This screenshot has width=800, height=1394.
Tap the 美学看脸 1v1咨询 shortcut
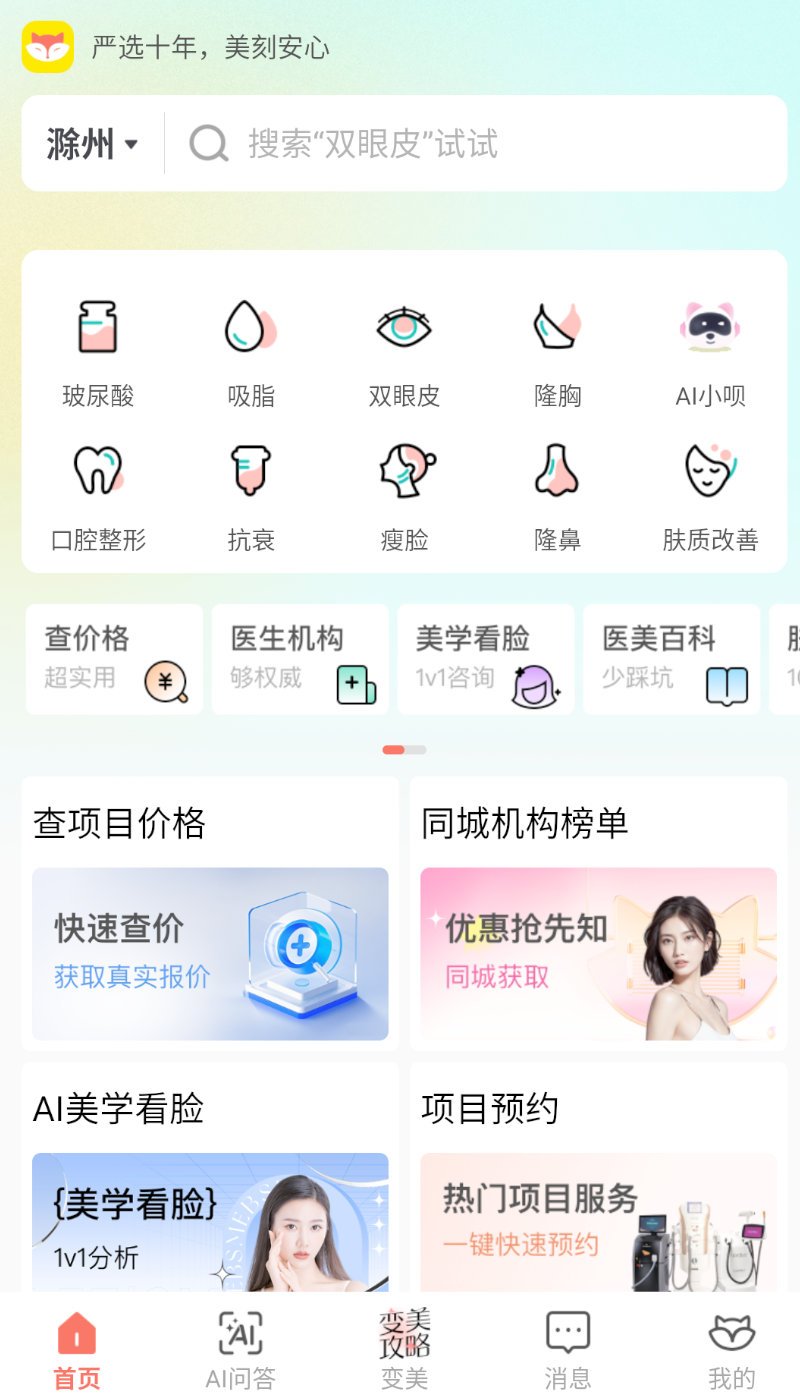pos(486,659)
